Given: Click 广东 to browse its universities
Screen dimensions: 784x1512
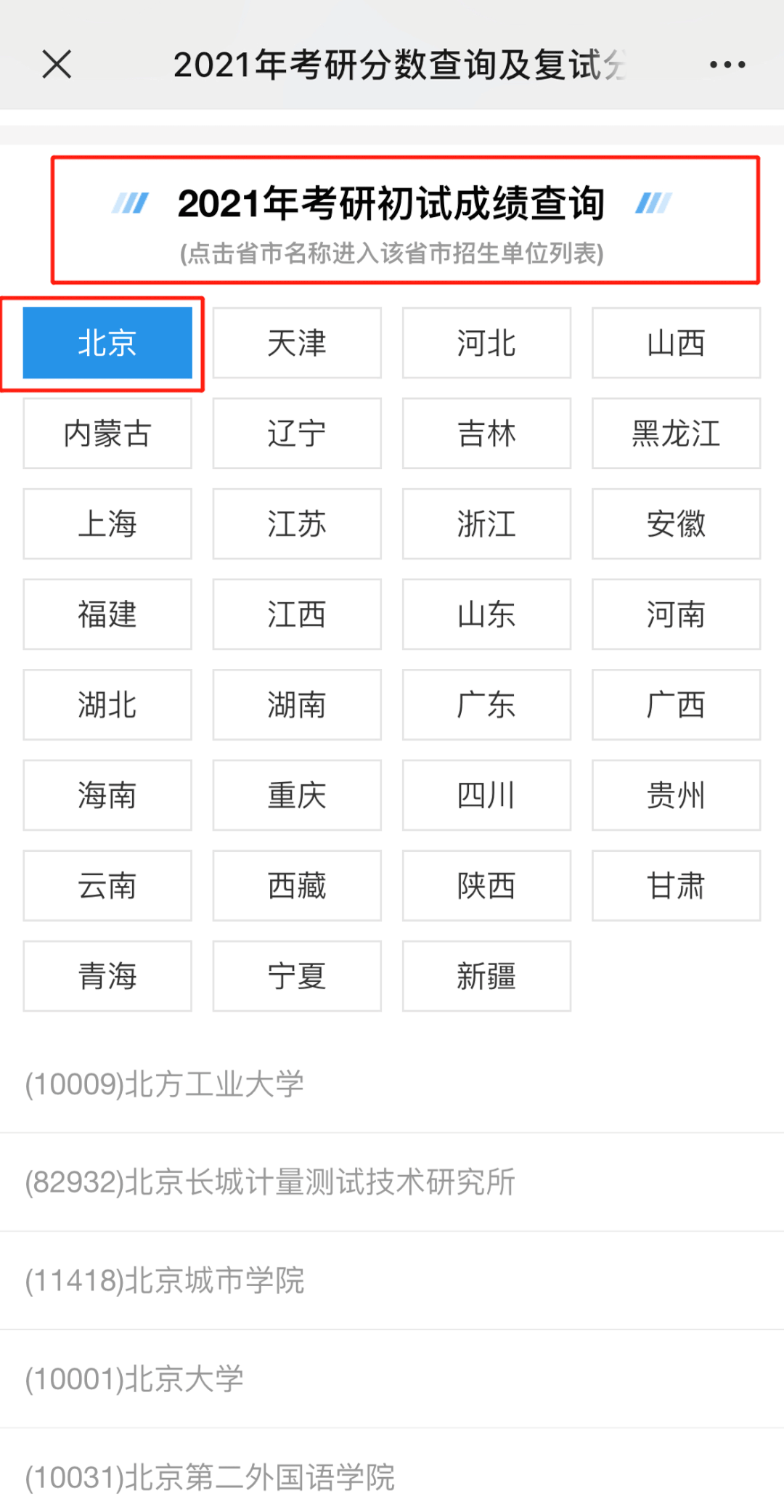Looking at the screenshot, I should [x=486, y=704].
